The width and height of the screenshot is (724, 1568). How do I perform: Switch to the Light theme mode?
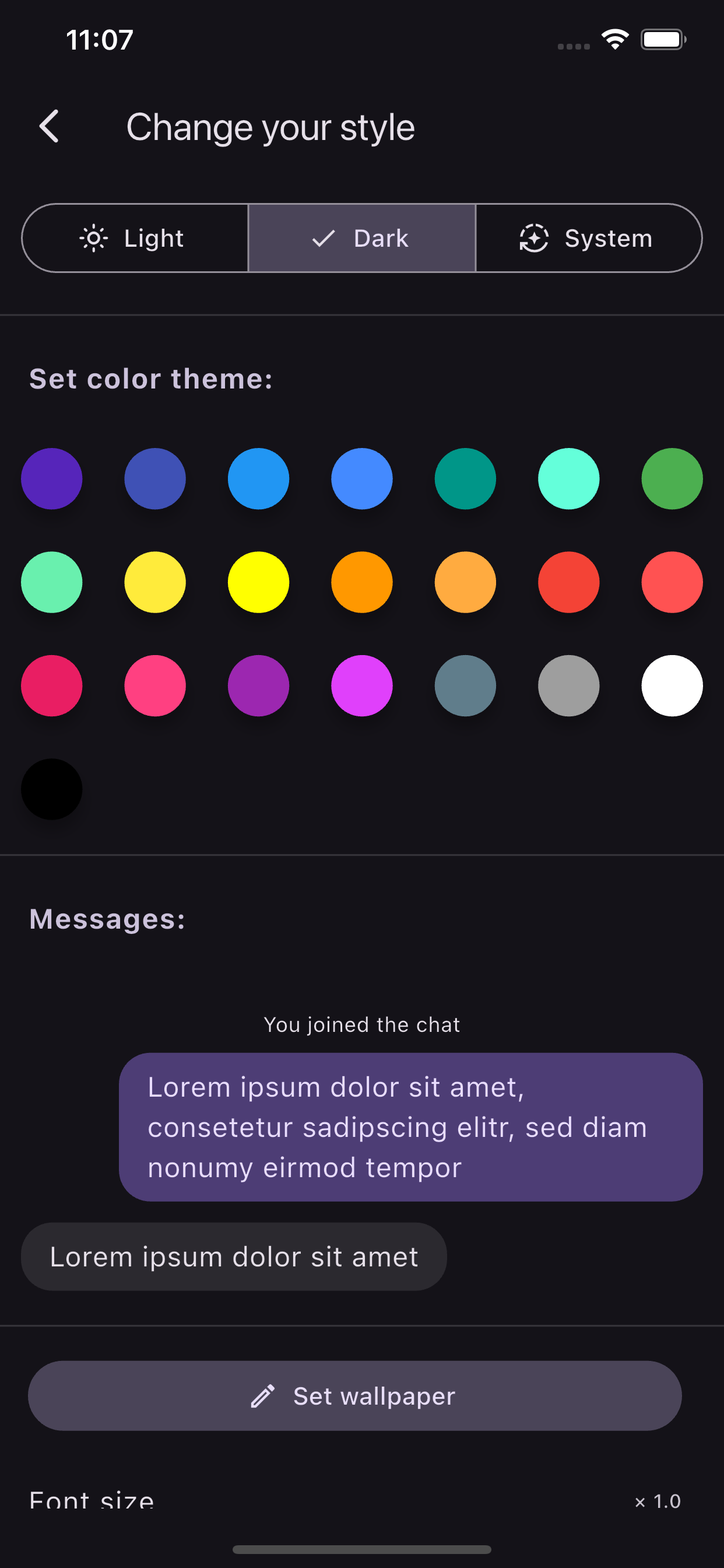[135, 238]
